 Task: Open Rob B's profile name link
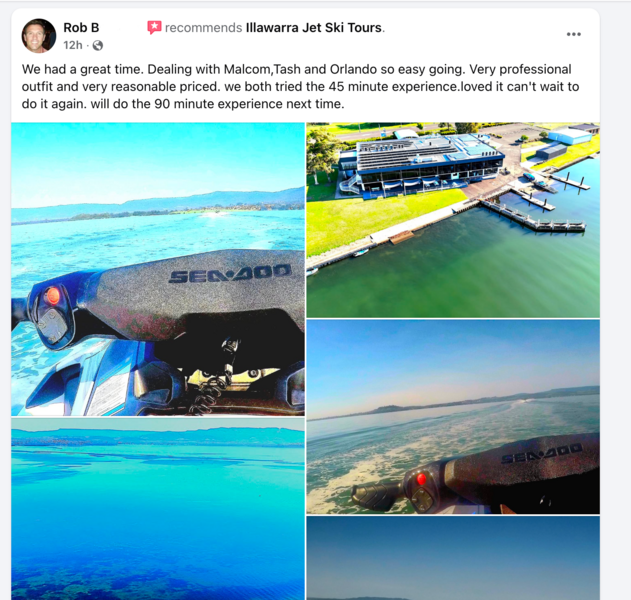[81, 27]
